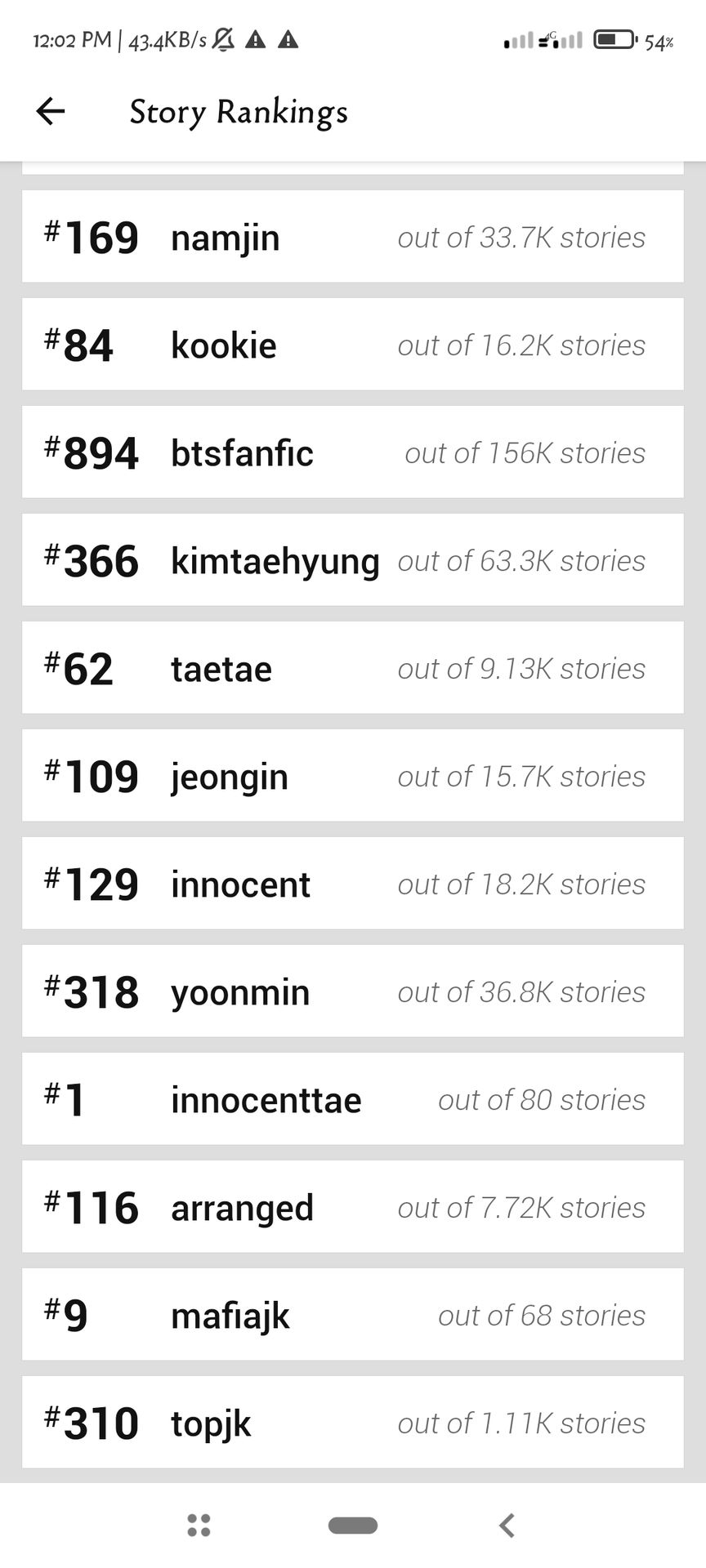The image size is (706, 1568).
Task: Open the kookie tag ranking
Action: (353, 345)
